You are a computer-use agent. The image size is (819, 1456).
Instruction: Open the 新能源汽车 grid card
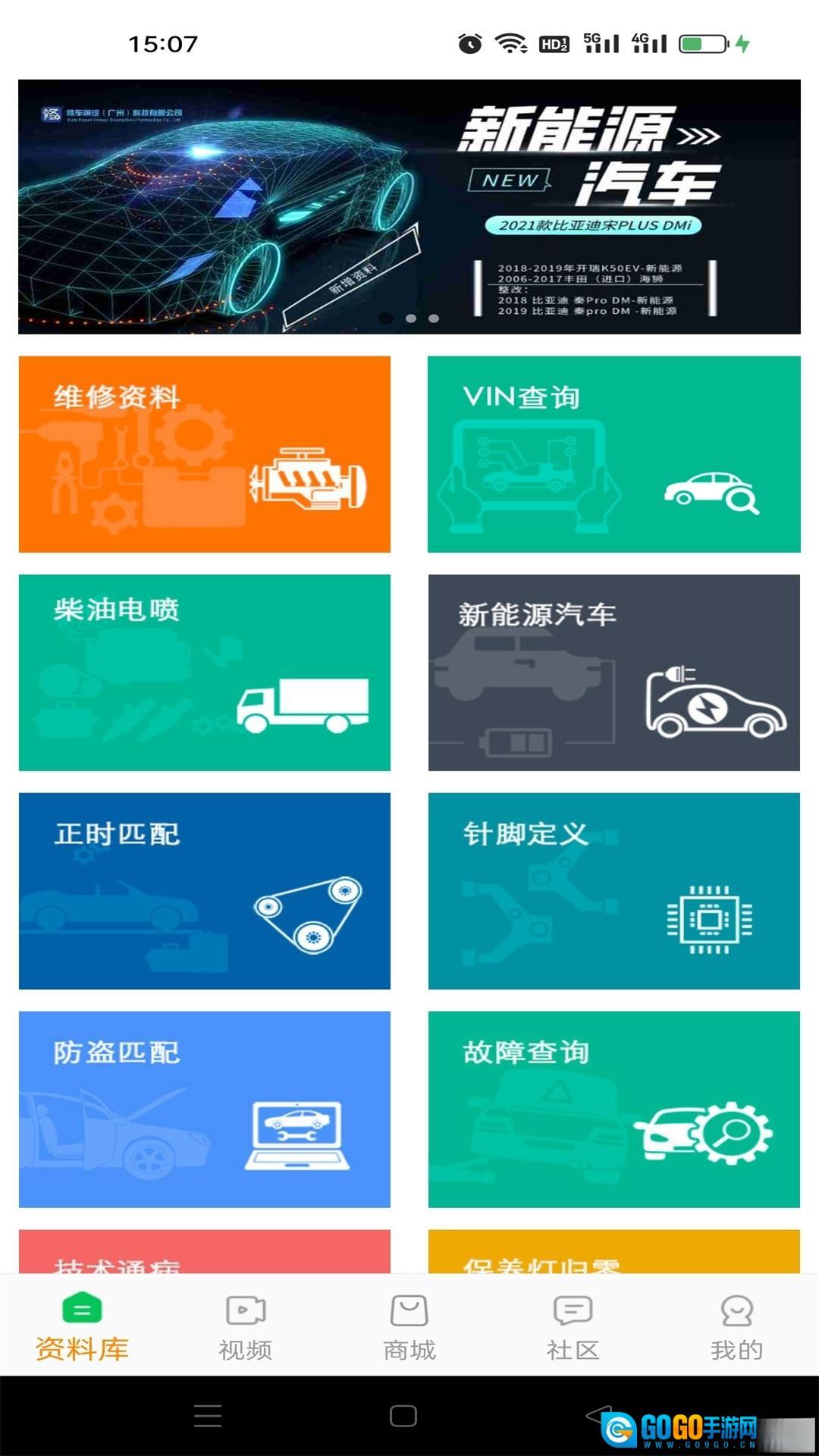pos(614,672)
